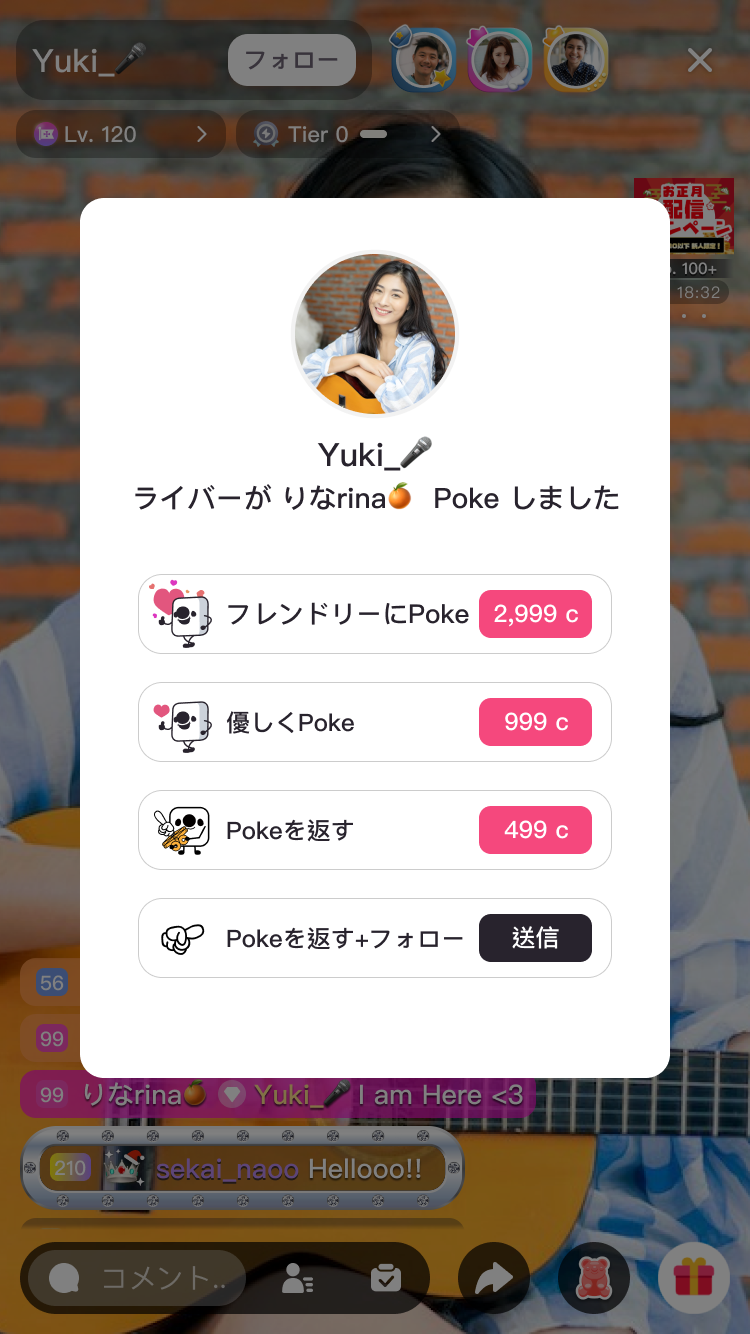Follow Yuki_ with the フォロー button

(291, 60)
